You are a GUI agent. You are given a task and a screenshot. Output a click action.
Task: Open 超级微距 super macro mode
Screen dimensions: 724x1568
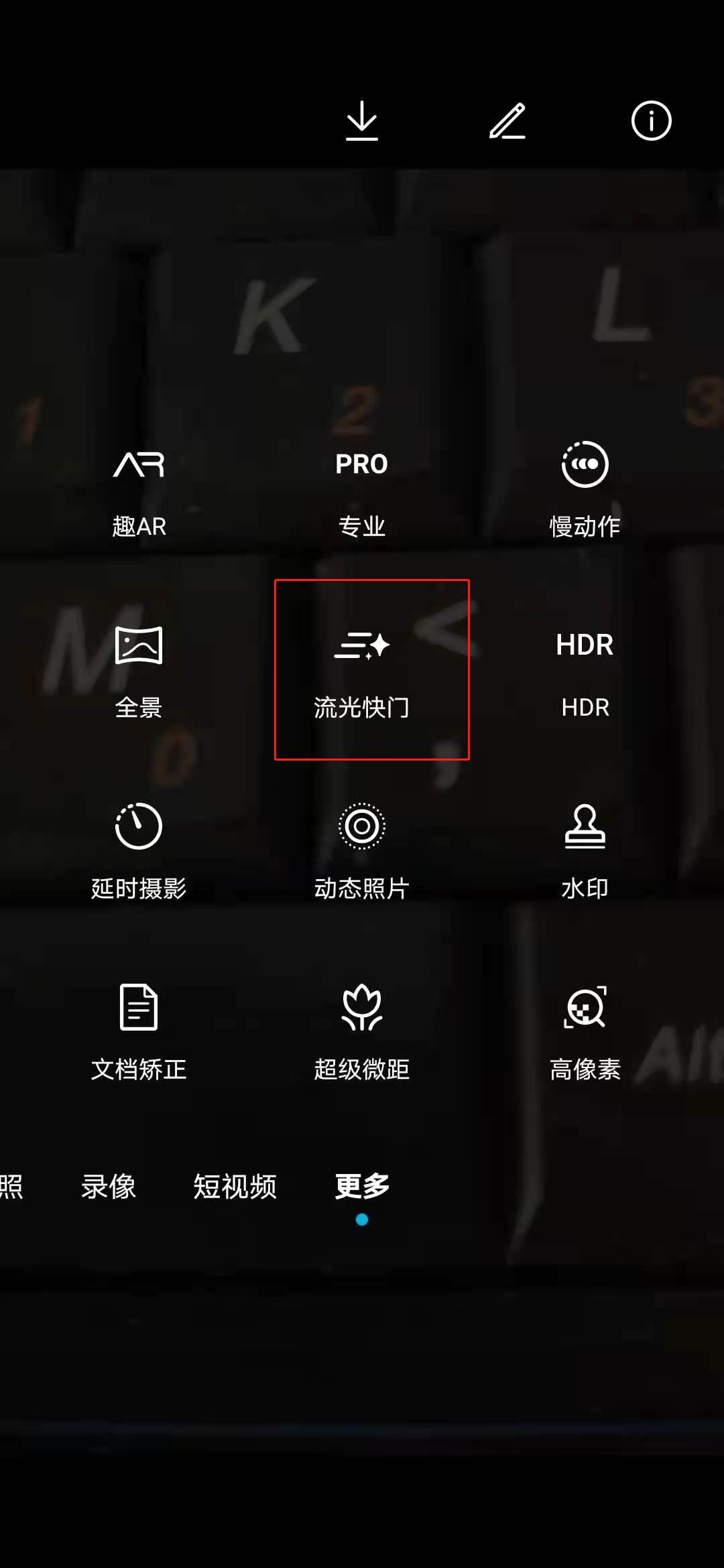point(362,1032)
